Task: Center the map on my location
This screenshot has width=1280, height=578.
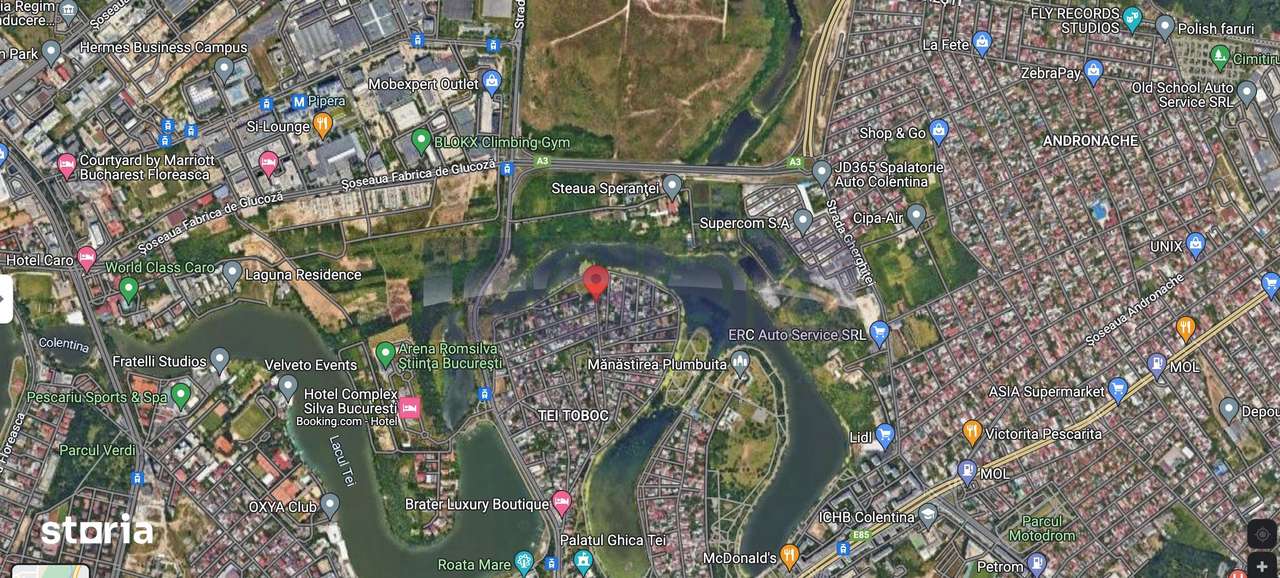Action: [x=1261, y=534]
